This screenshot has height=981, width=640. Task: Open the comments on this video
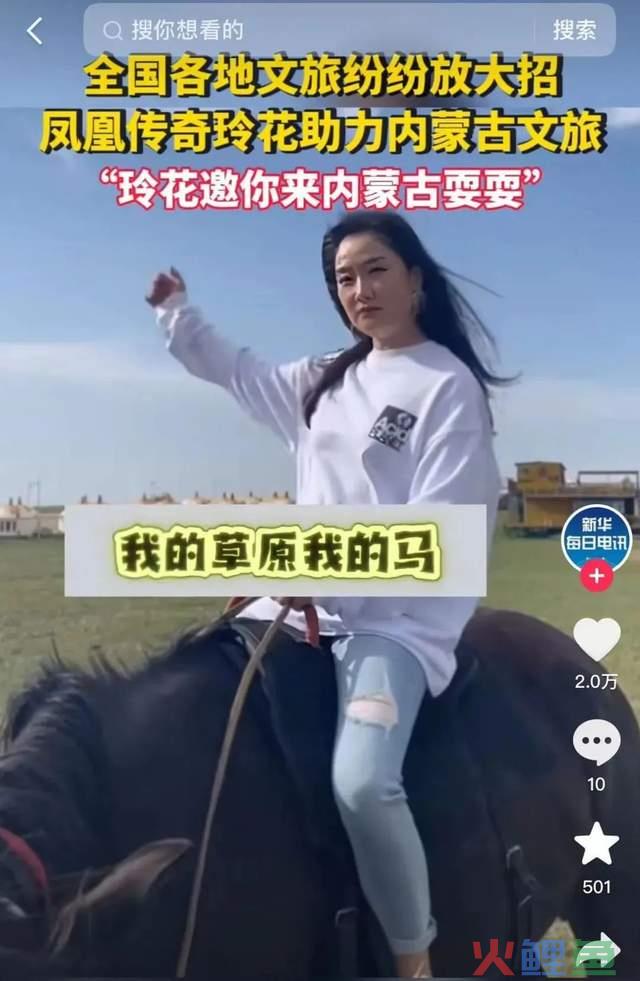coord(596,743)
